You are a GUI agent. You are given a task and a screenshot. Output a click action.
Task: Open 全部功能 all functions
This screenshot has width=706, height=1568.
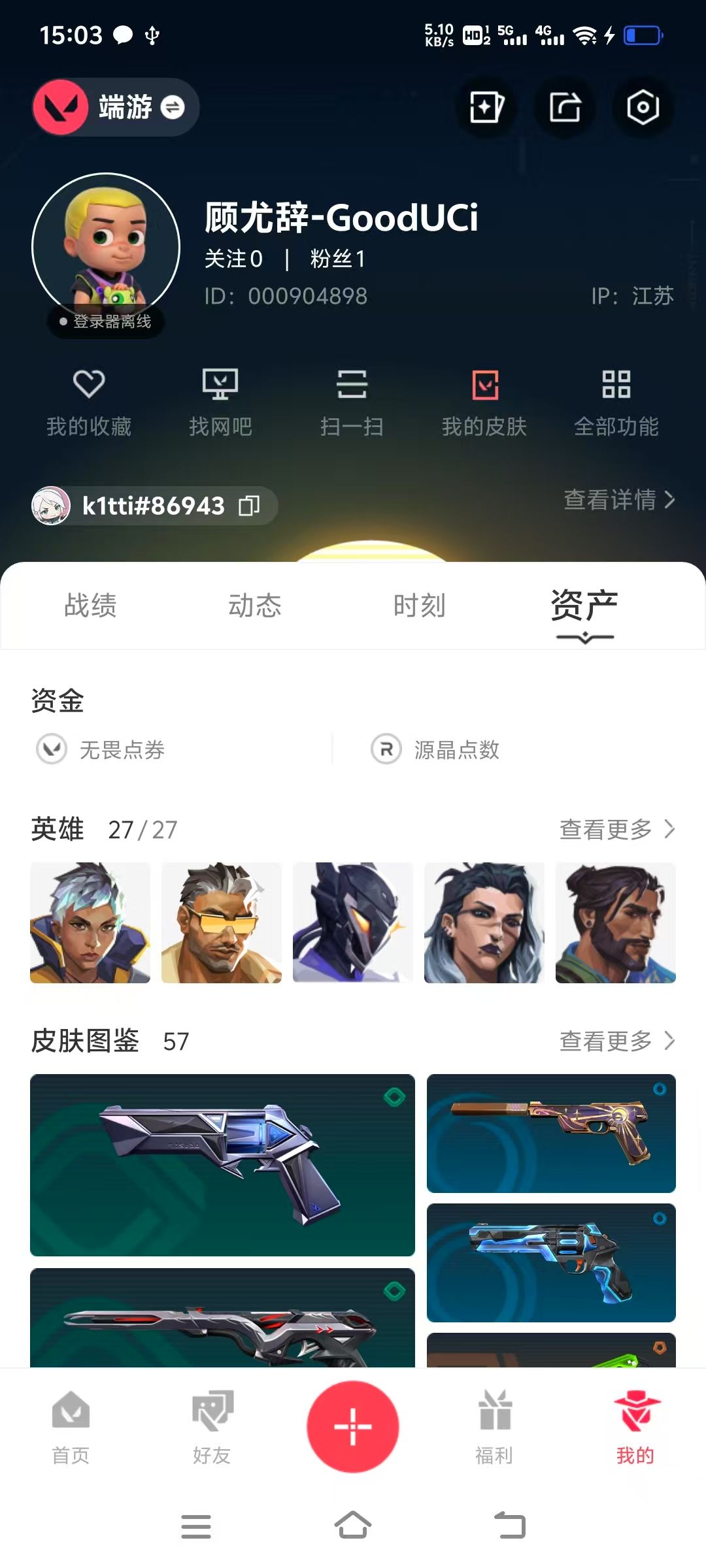click(x=616, y=403)
